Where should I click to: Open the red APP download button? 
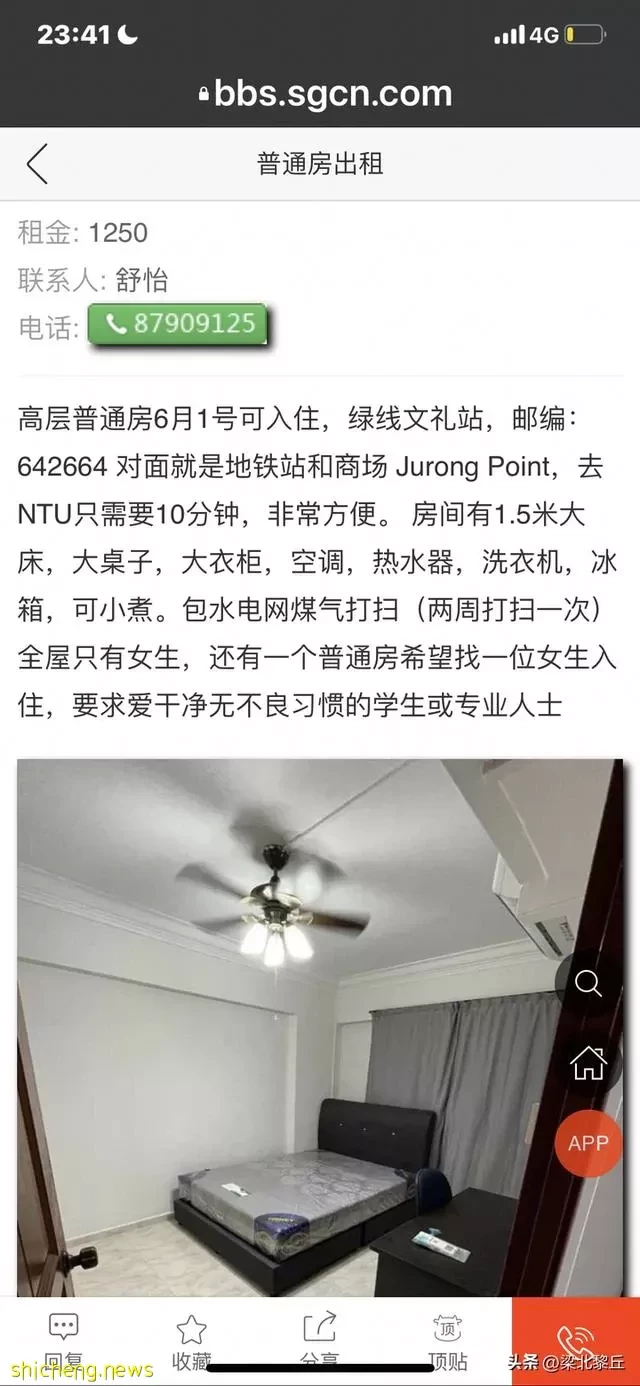588,1143
